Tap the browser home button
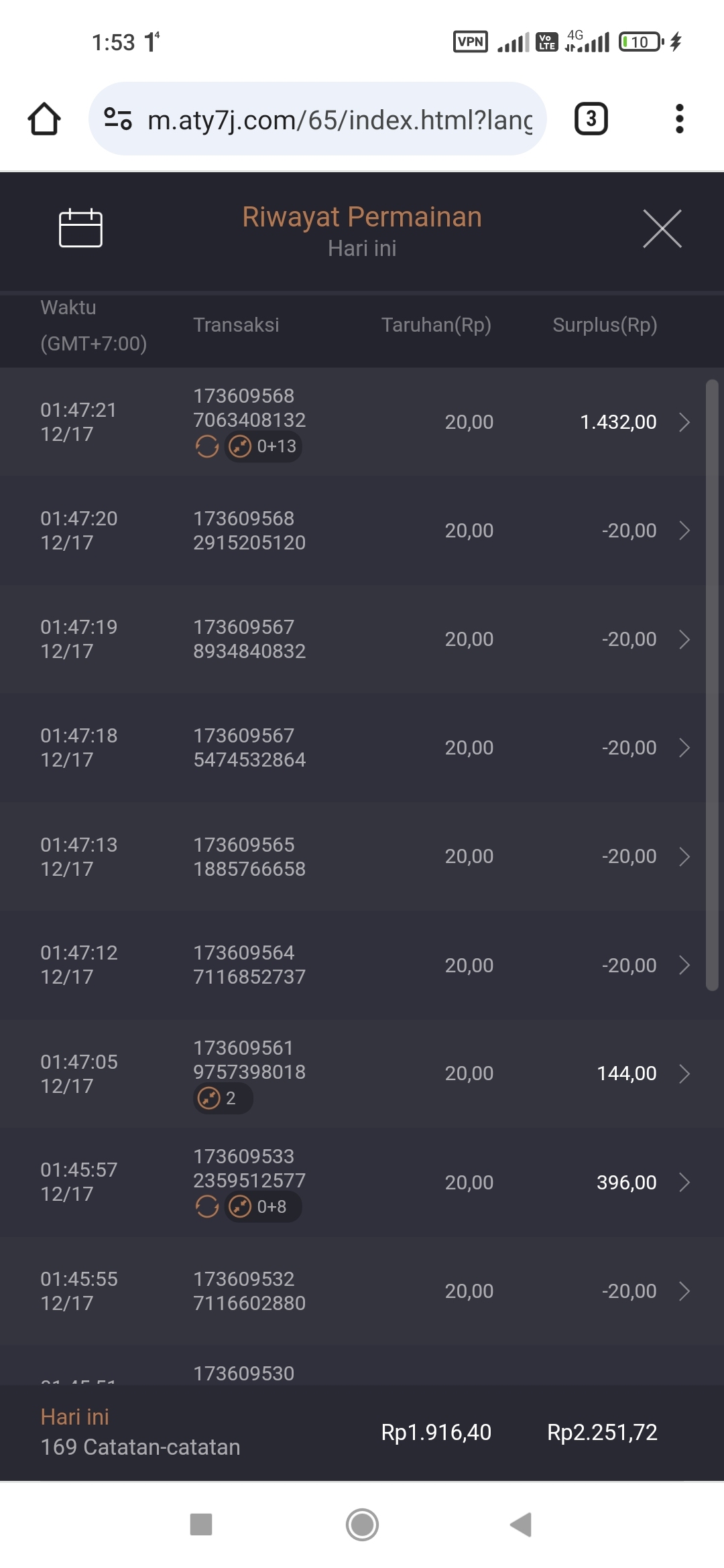The height and width of the screenshot is (1568, 724). pyautogui.click(x=44, y=119)
